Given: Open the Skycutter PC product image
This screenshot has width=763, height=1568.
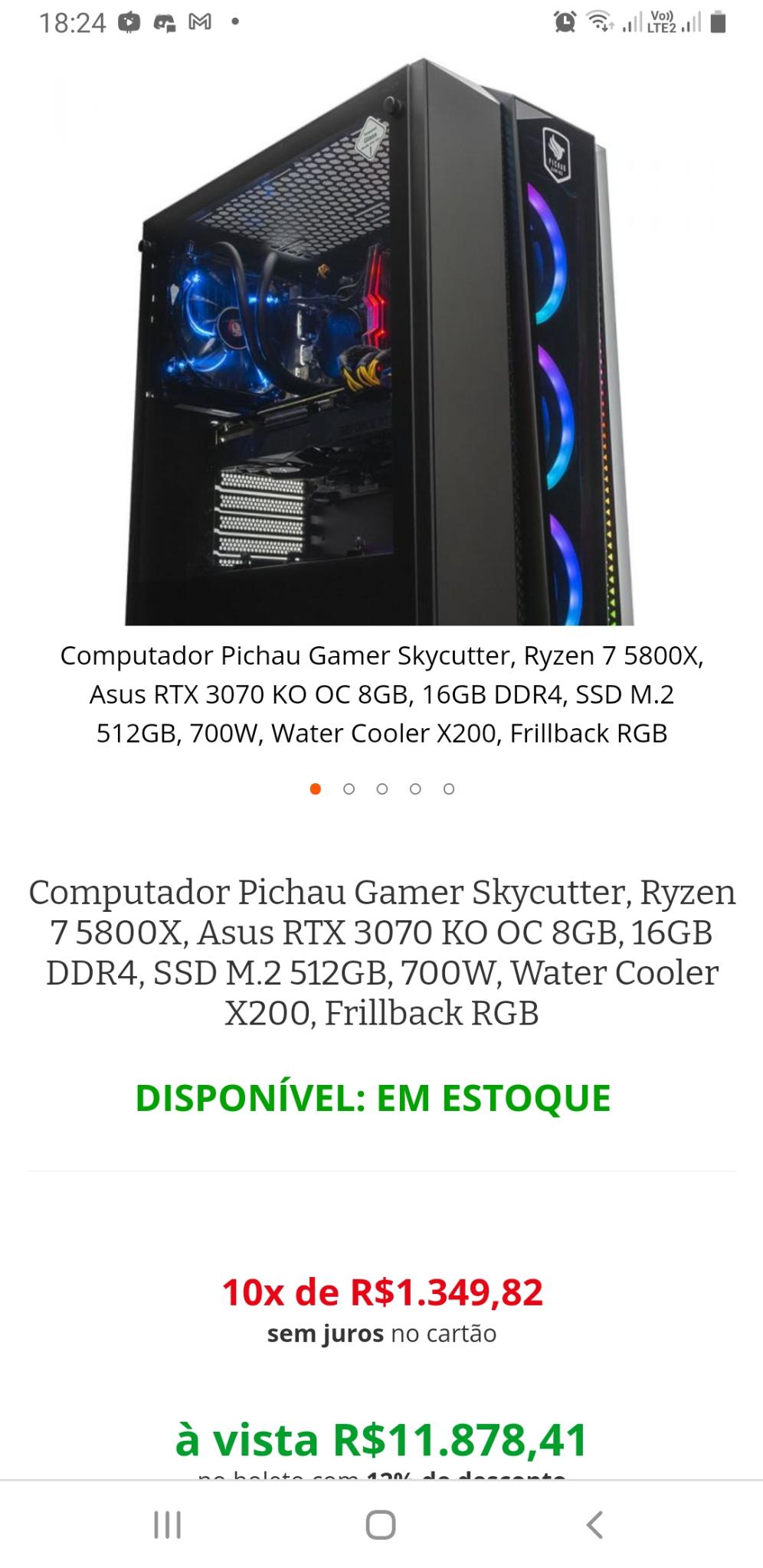Looking at the screenshot, I should [x=380, y=341].
